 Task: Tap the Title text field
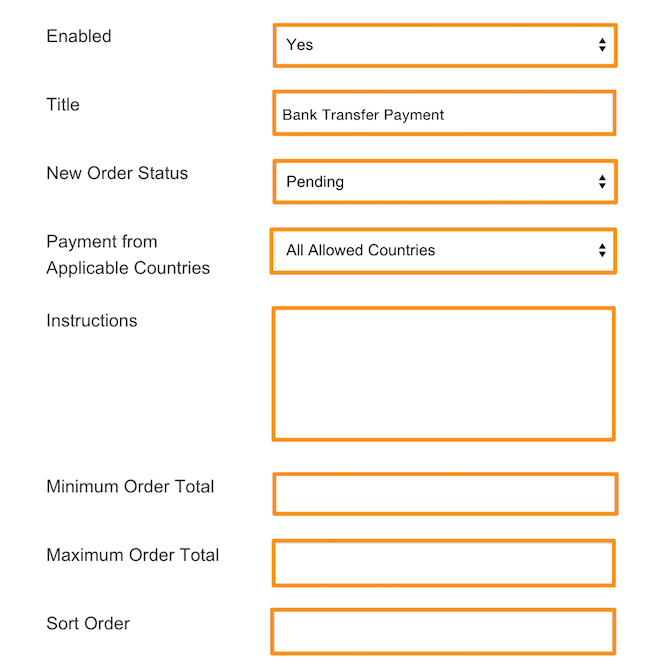[x=444, y=114]
